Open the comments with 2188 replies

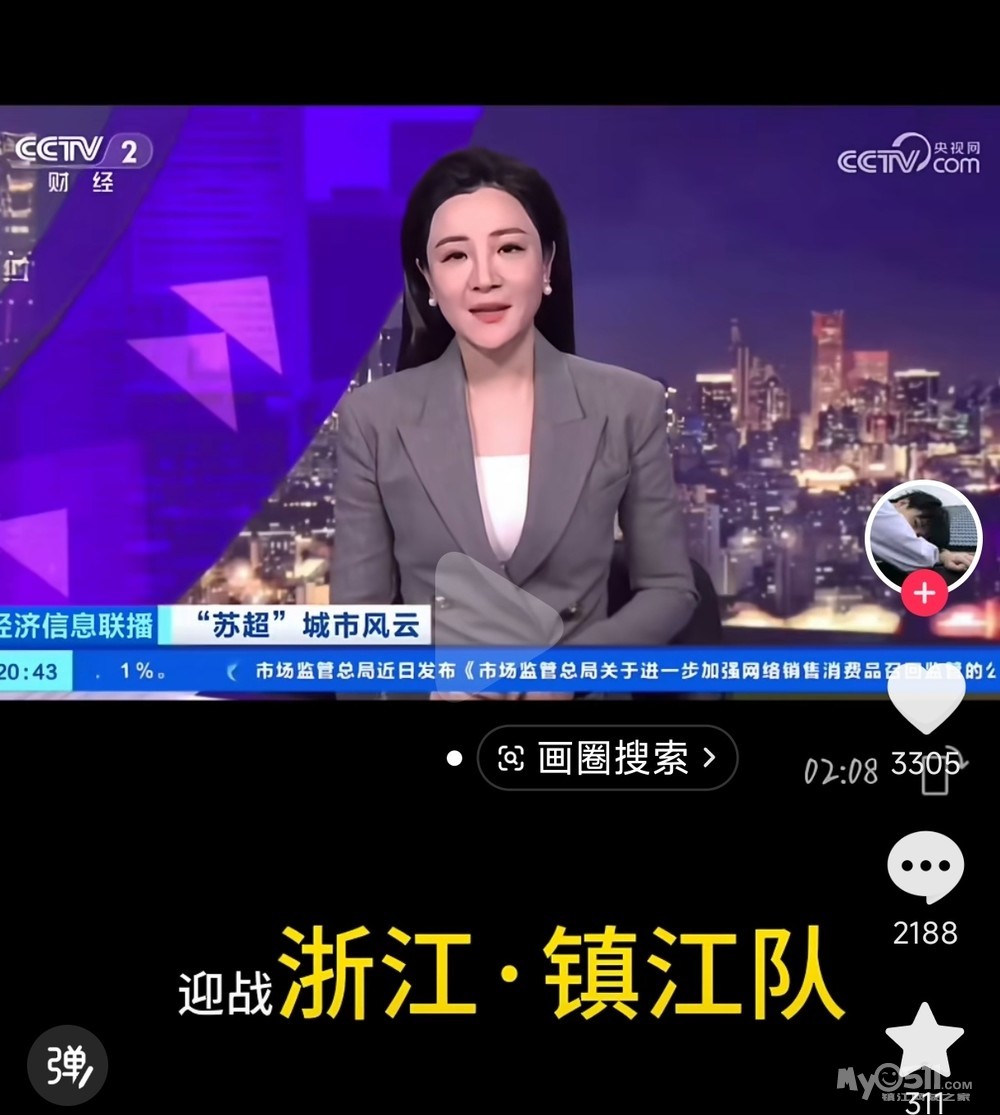tap(925, 868)
